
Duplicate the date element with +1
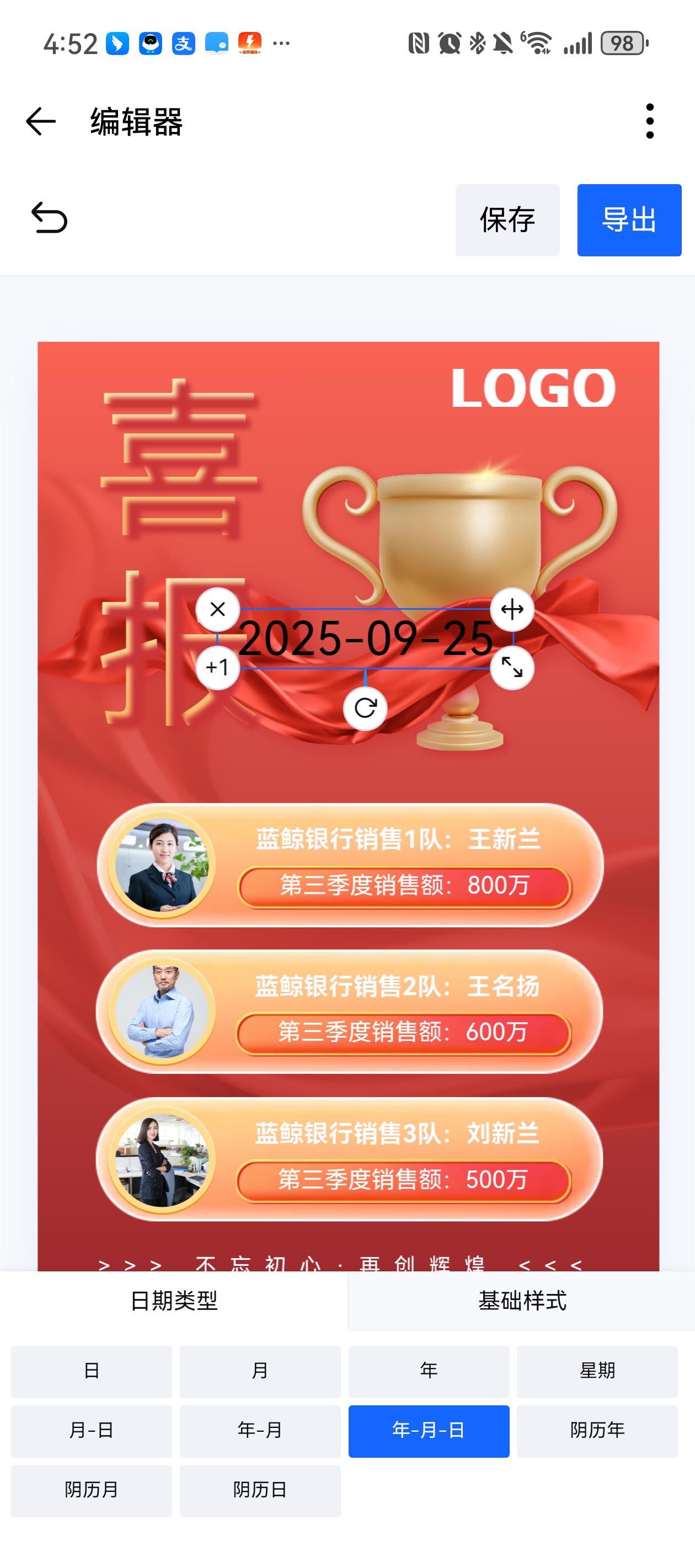pos(217,668)
